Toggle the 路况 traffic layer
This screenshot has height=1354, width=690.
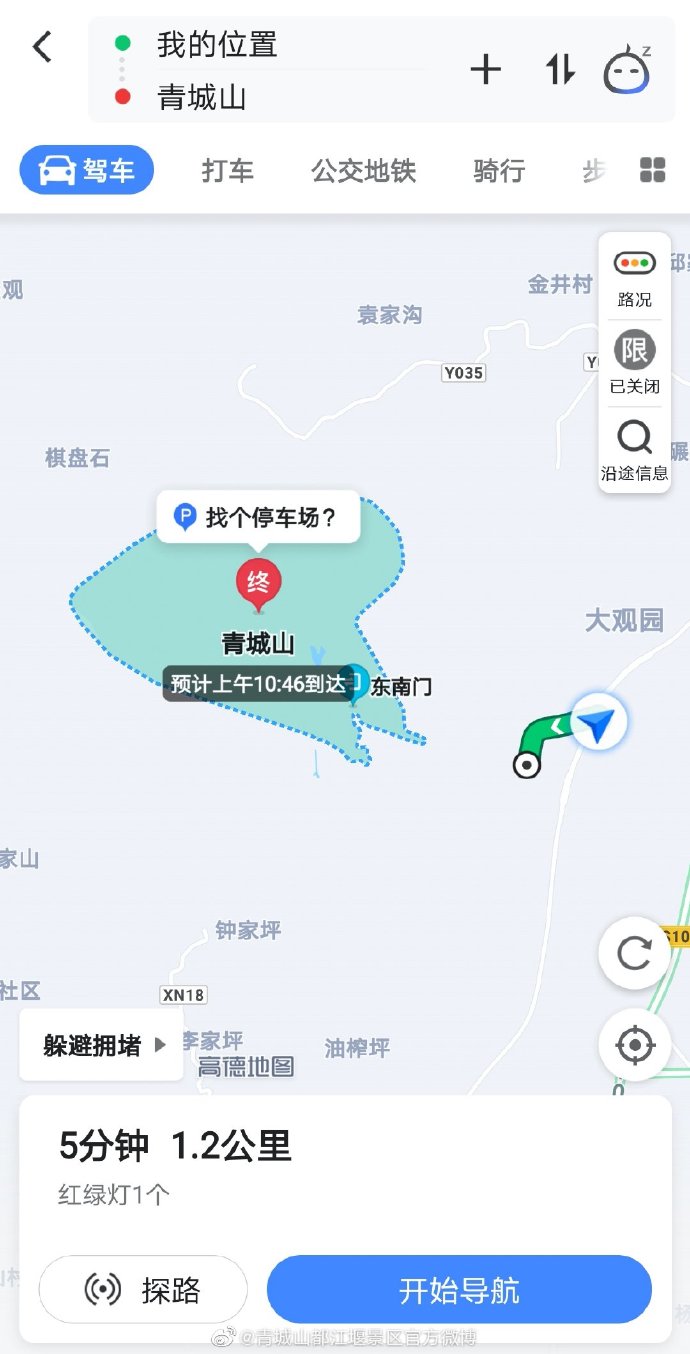point(634,277)
